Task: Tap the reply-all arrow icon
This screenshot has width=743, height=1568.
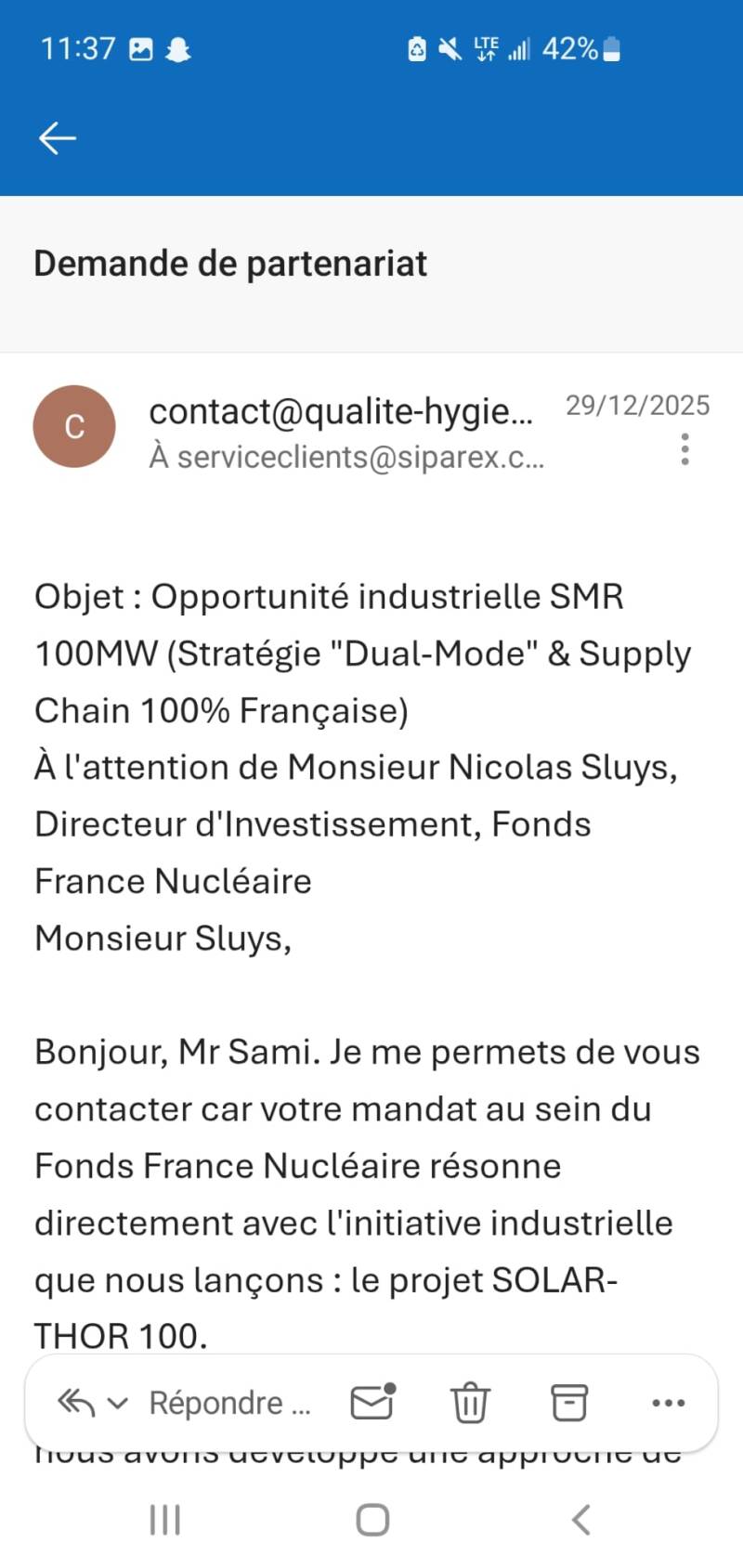Action: 75,1403
